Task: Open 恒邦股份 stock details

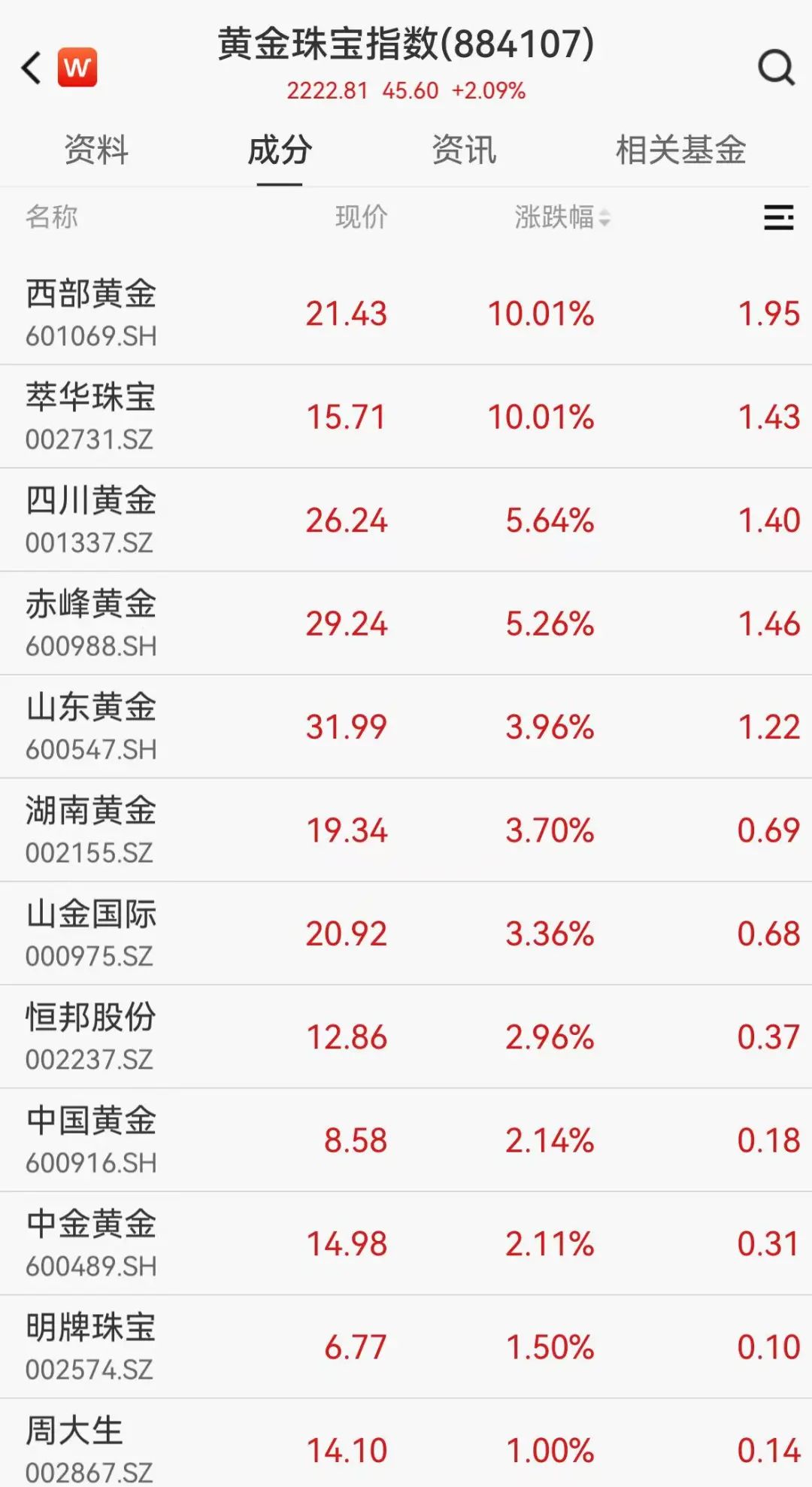Action: pyautogui.click(x=91, y=1036)
